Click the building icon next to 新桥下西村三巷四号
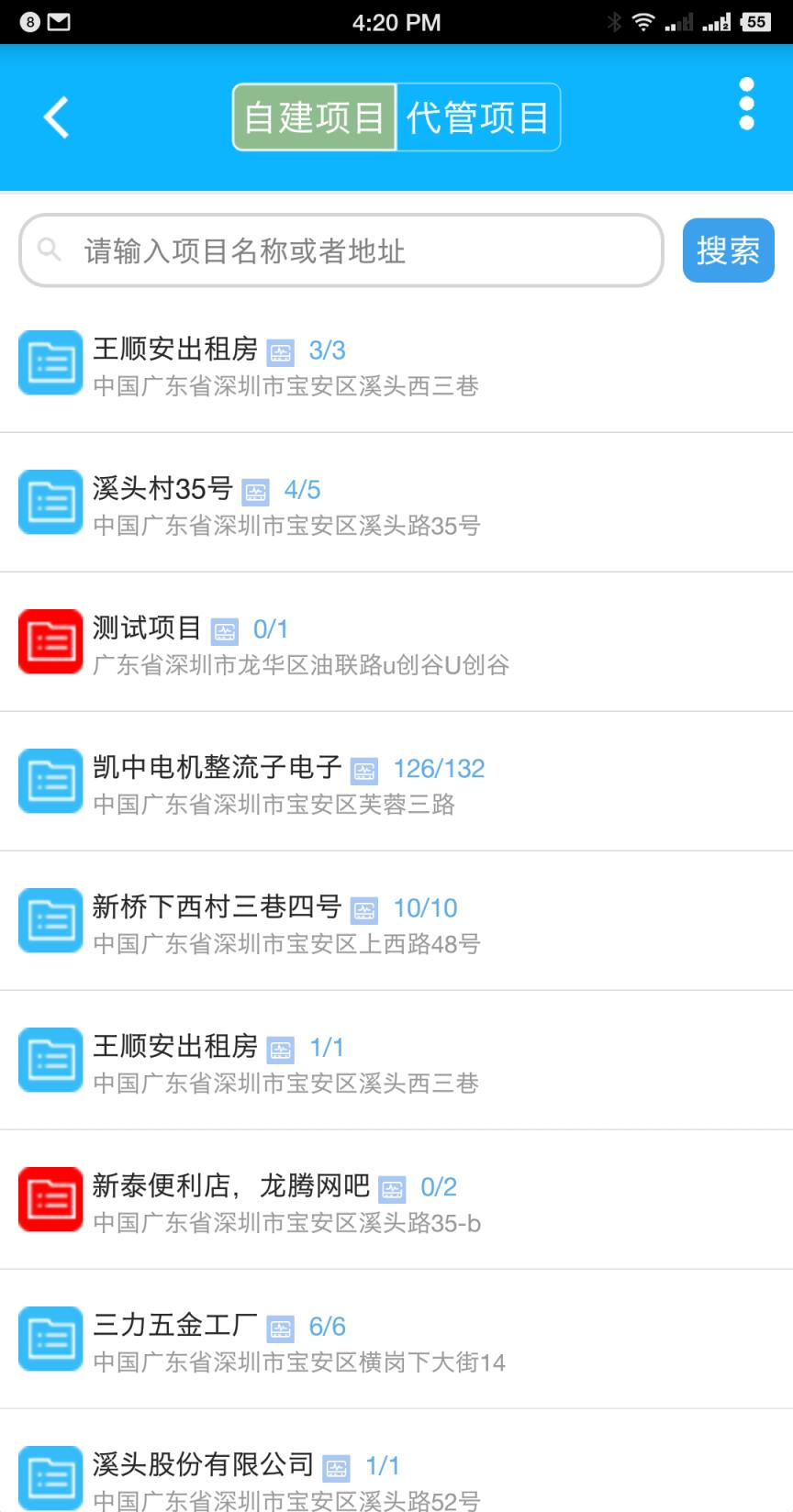This screenshot has height=1512, width=793. [364, 909]
